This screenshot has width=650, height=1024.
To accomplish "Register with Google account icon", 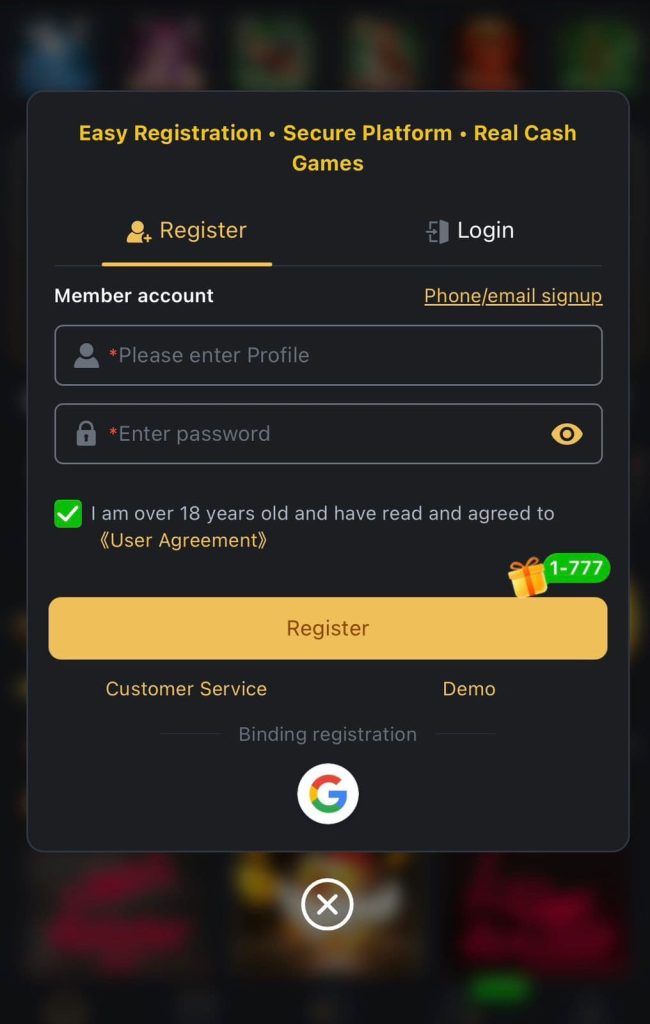I will pos(328,794).
